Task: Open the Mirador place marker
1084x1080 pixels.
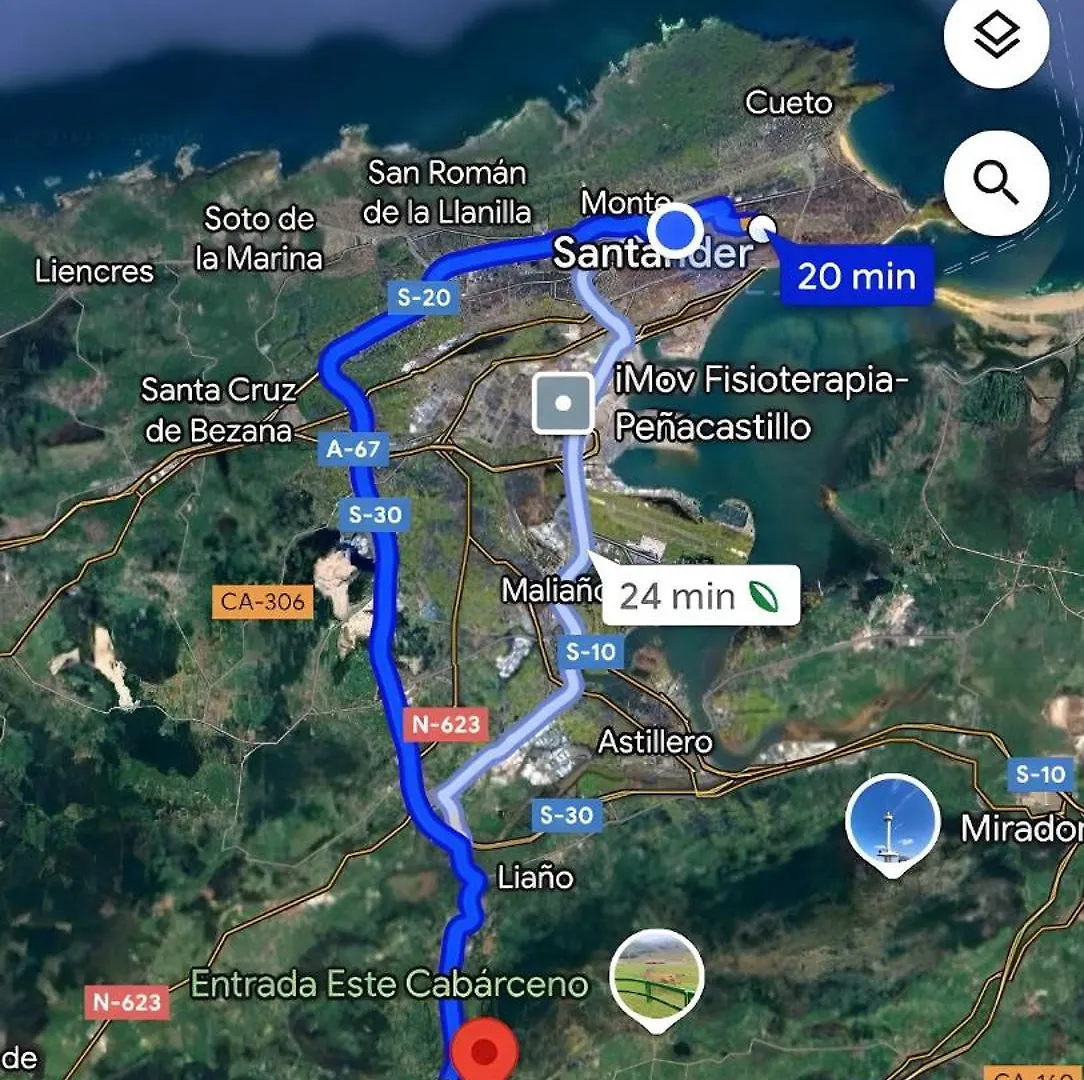Action: (892, 822)
